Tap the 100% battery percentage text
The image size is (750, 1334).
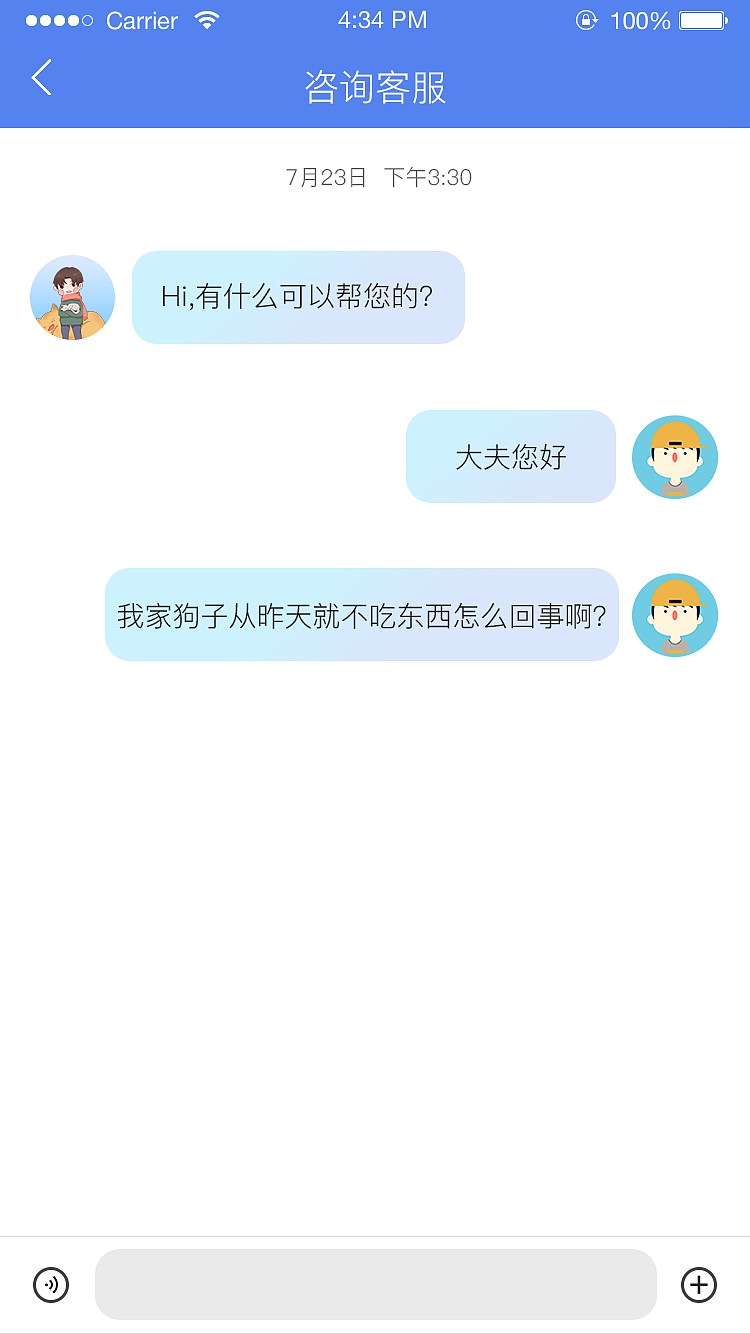point(640,20)
